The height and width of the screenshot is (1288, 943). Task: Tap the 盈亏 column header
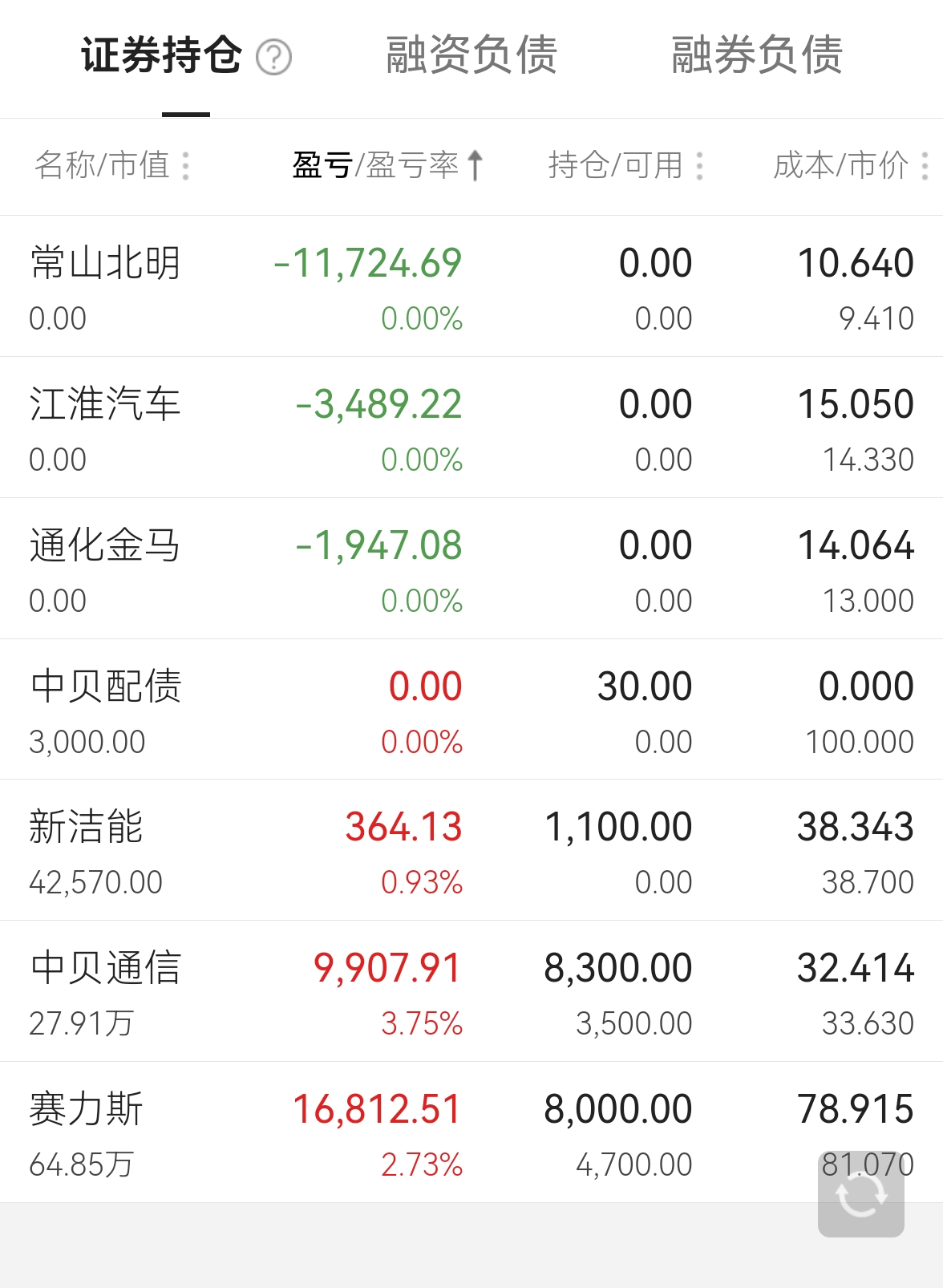point(322,167)
